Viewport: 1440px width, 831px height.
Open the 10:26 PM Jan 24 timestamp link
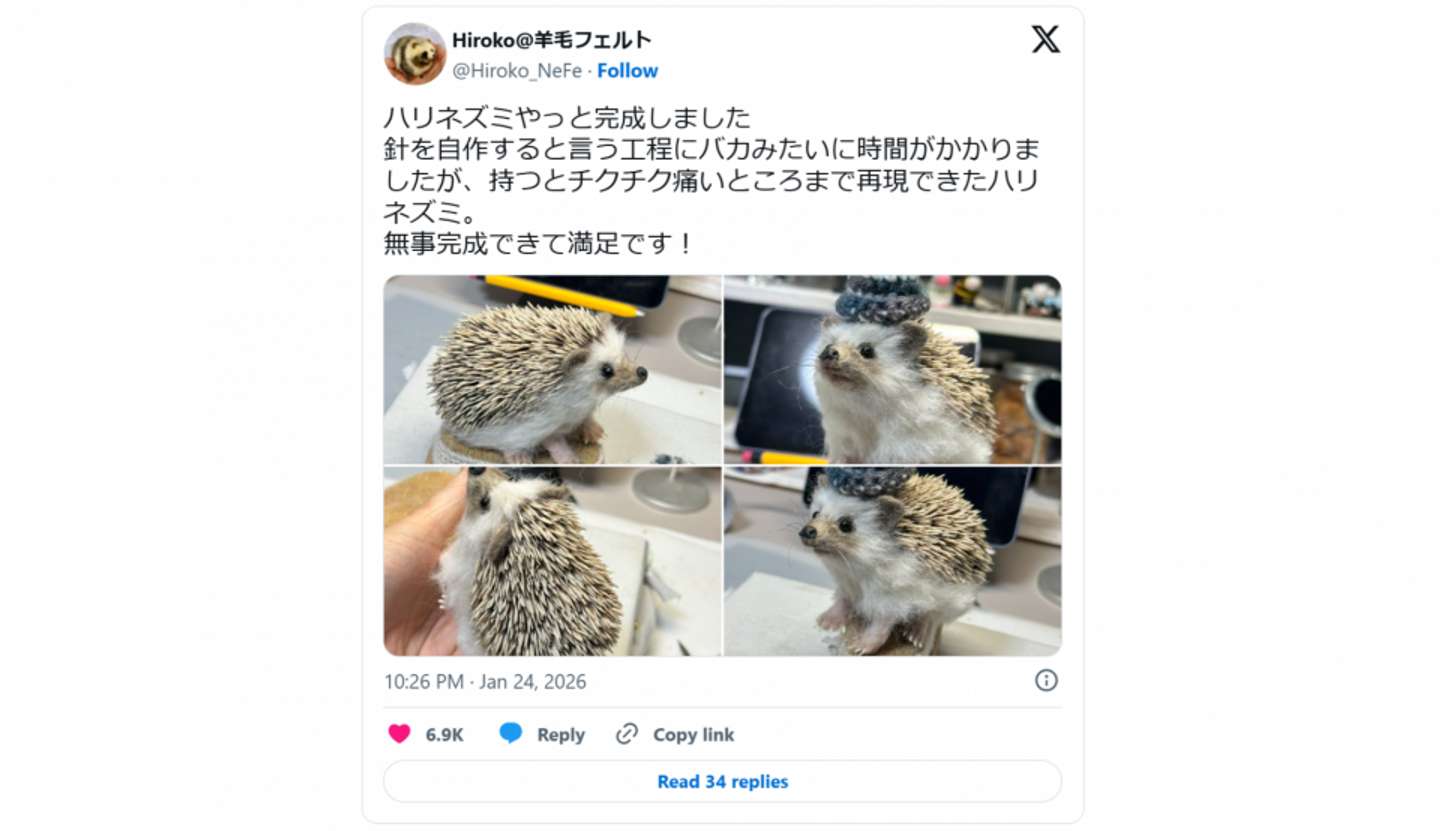(485, 682)
